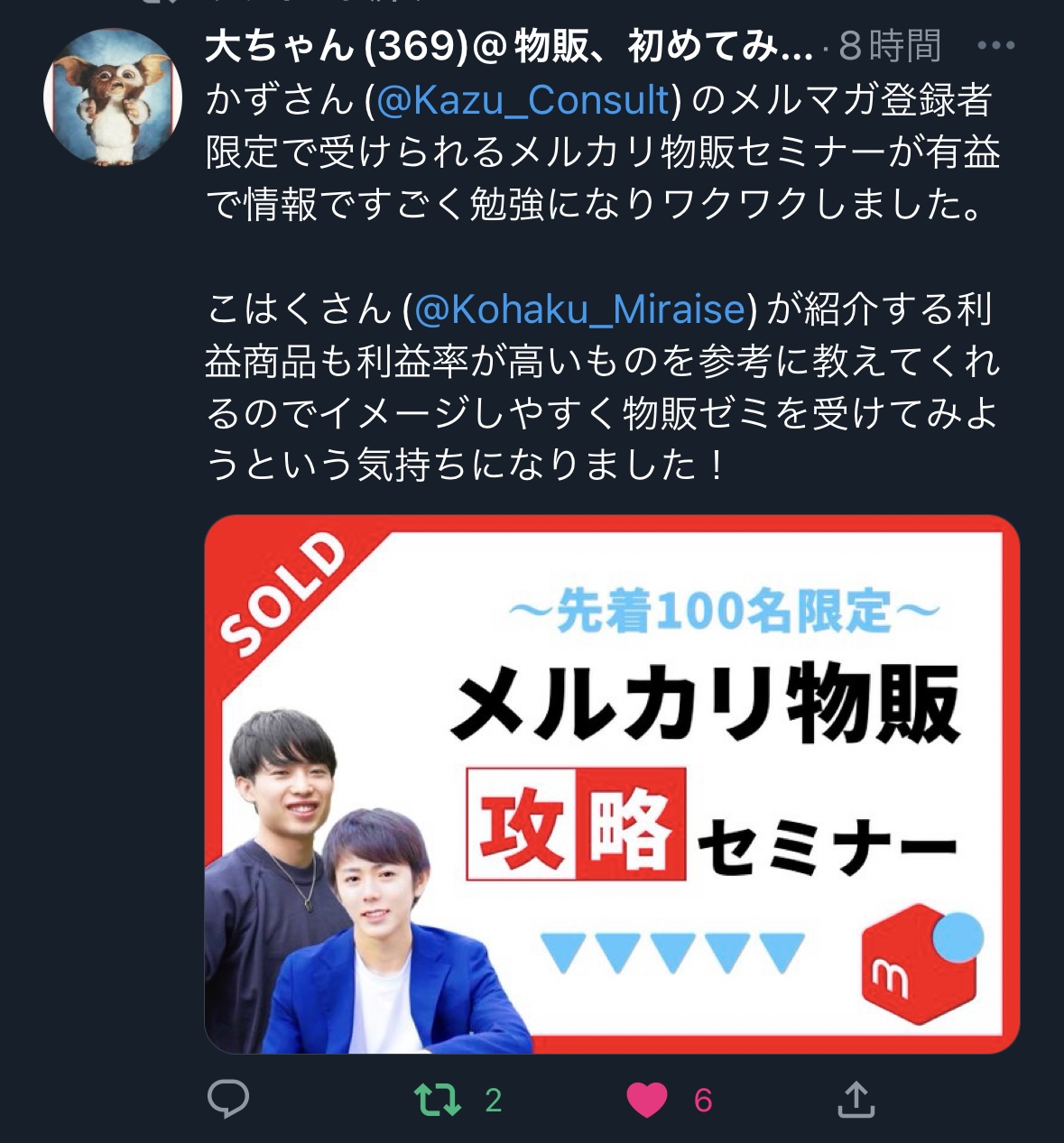The width and height of the screenshot is (1064, 1143).
Task: Open the @Kazu_Consult mention link
Action: point(523,100)
